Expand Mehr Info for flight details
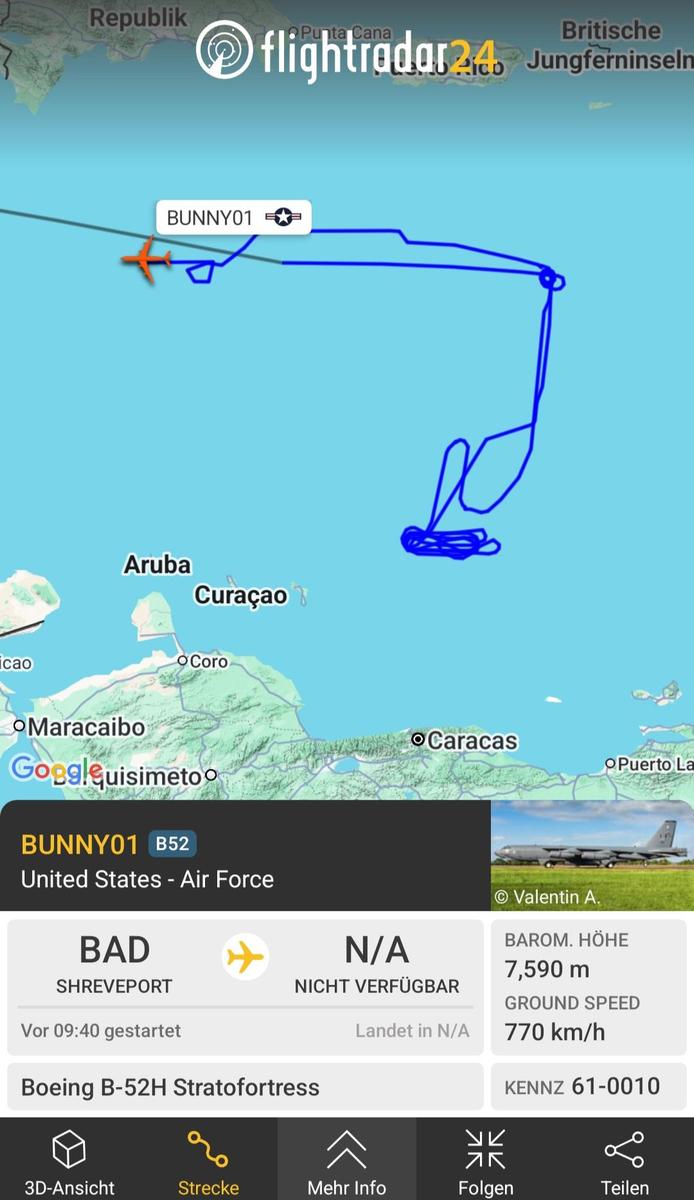The height and width of the screenshot is (1200, 694). tap(347, 1161)
